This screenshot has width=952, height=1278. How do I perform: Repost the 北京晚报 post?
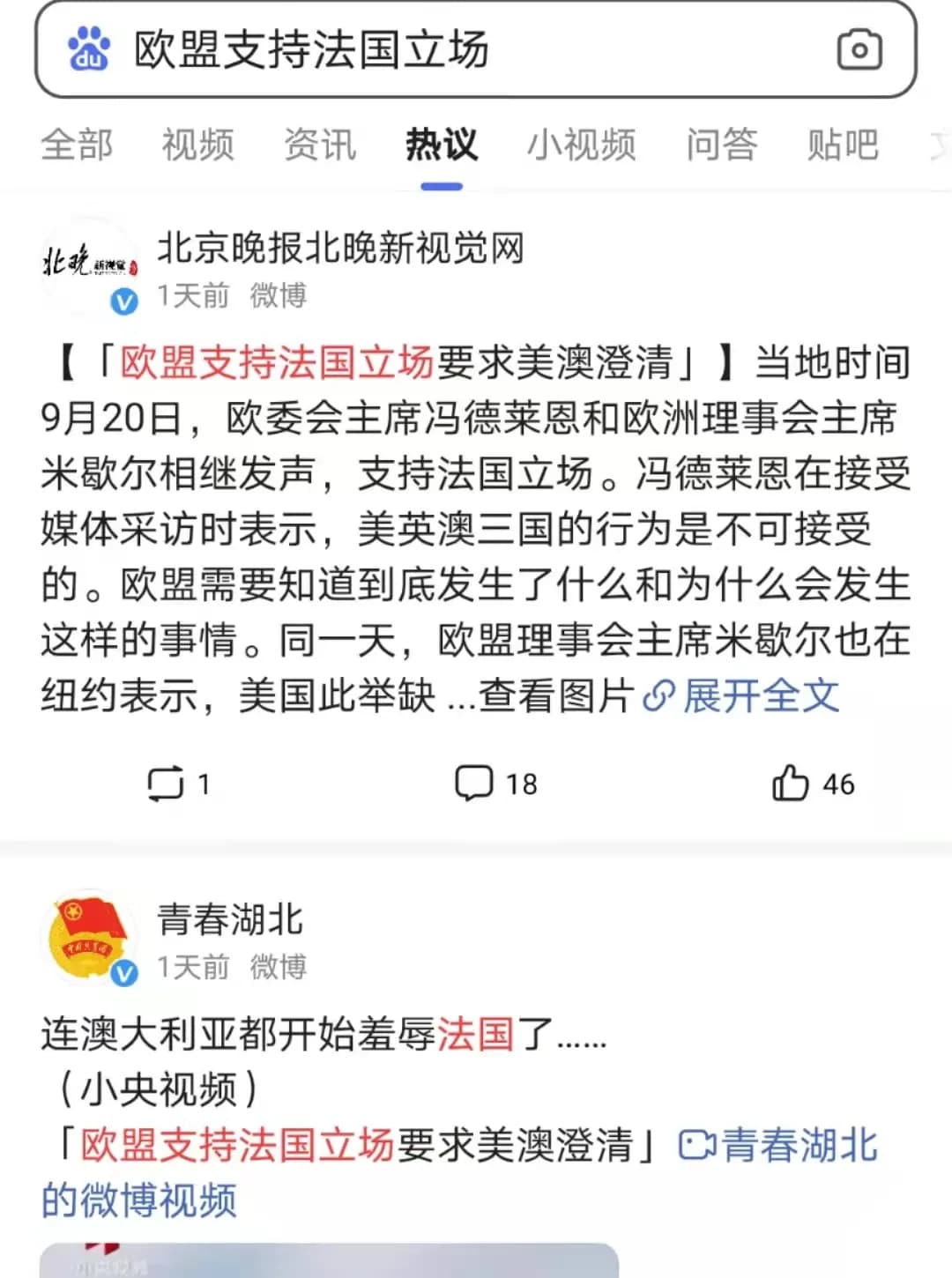coord(177,784)
